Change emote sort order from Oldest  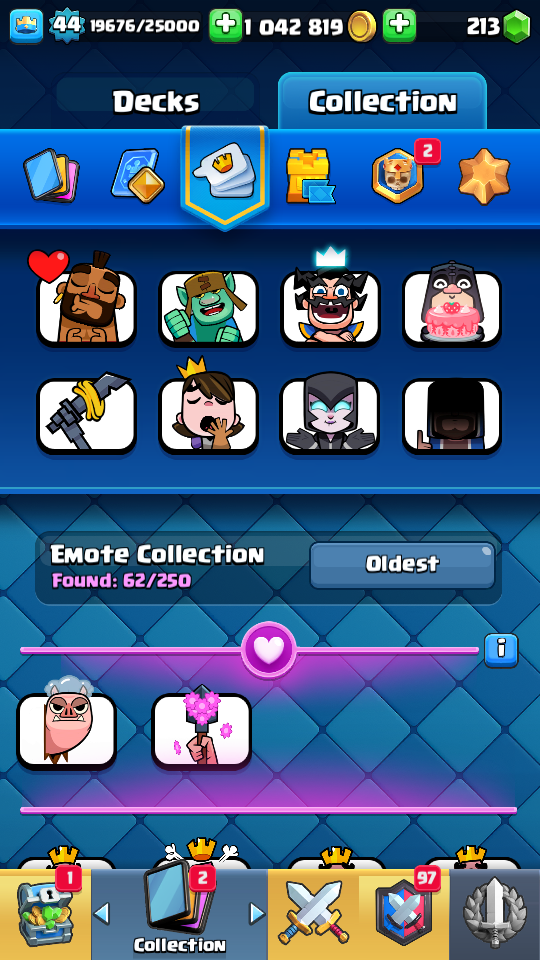click(x=402, y=564)
